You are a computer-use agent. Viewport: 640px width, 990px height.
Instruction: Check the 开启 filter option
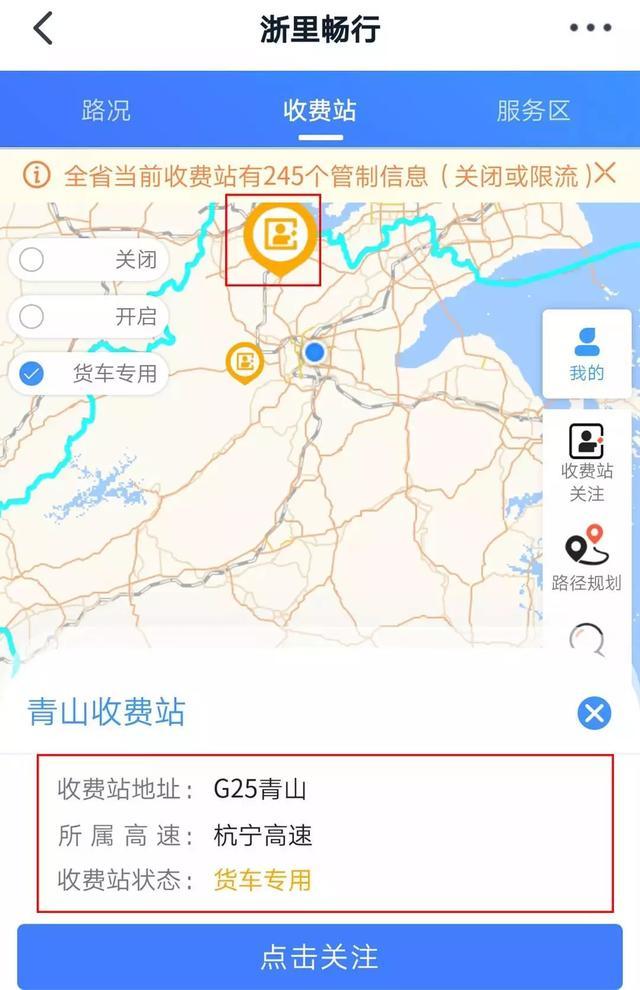coord(32,317)
